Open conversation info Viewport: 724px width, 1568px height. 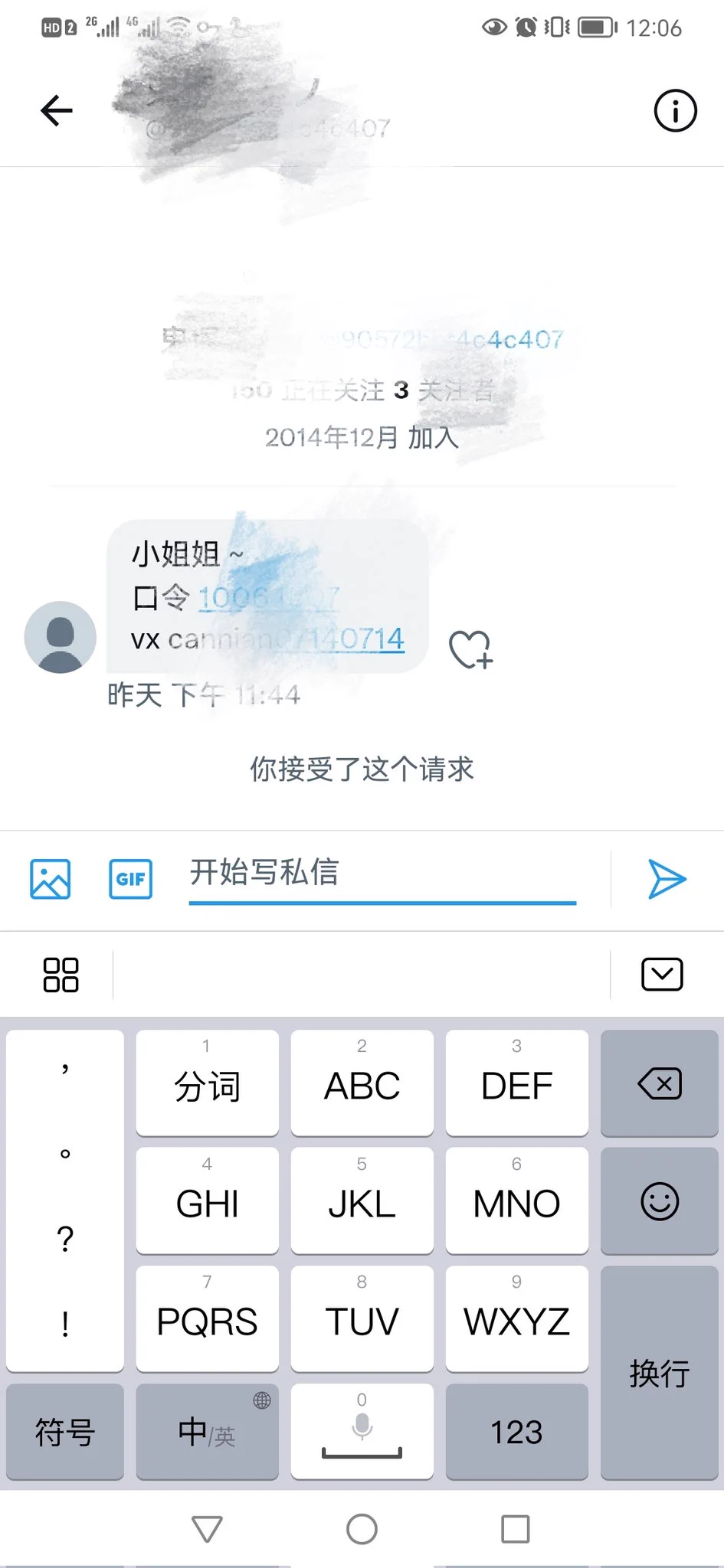coord(675,111)
